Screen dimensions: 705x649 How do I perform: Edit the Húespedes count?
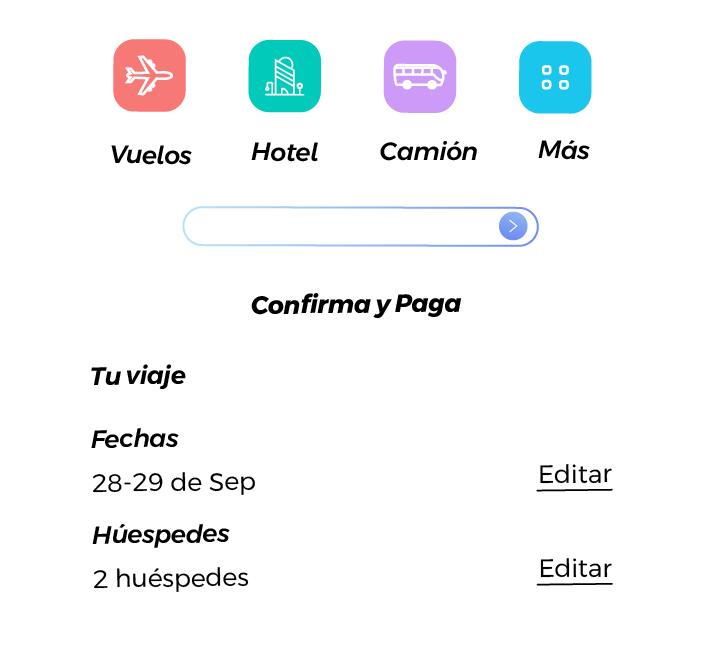[x=575, y=570]
